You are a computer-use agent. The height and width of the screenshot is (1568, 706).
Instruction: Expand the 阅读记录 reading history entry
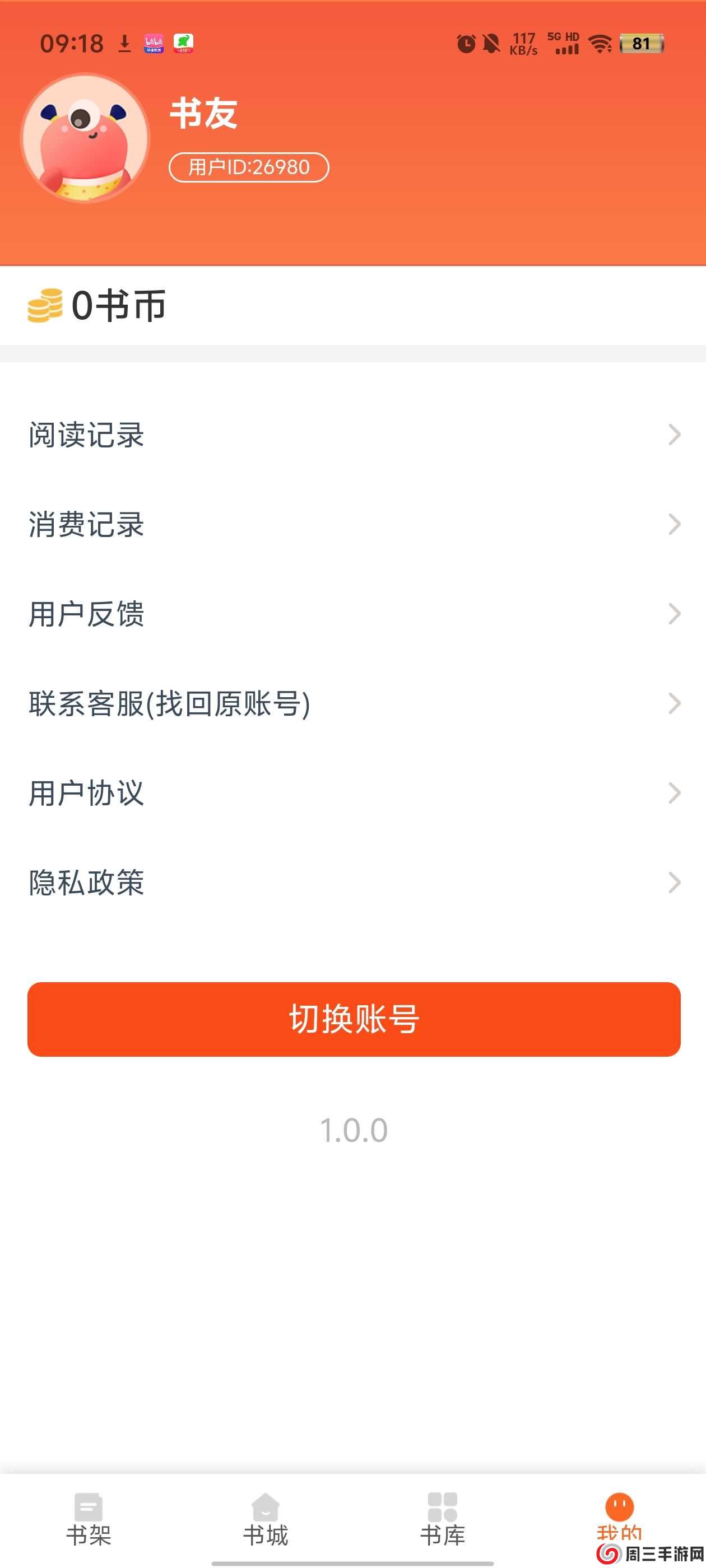coord(354,435)
